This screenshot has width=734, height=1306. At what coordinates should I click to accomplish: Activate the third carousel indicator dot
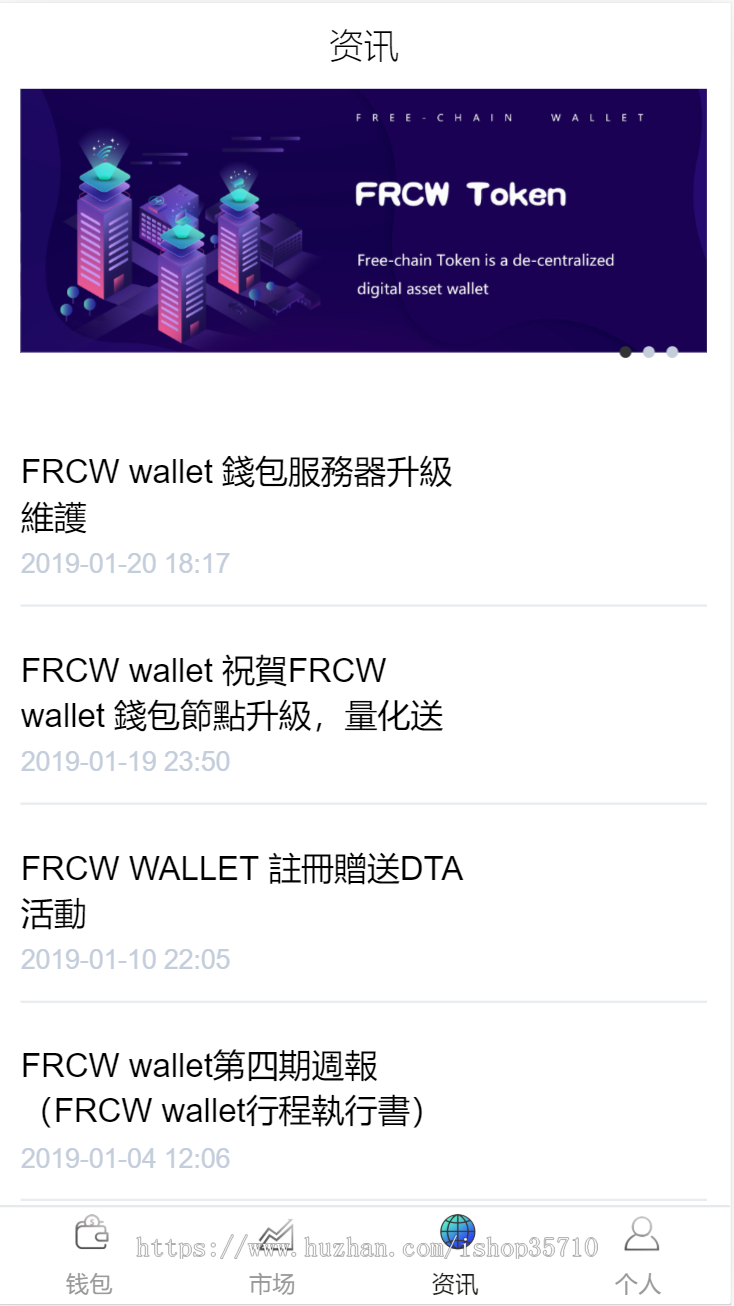pyautogui.click(x=671, y=352)
